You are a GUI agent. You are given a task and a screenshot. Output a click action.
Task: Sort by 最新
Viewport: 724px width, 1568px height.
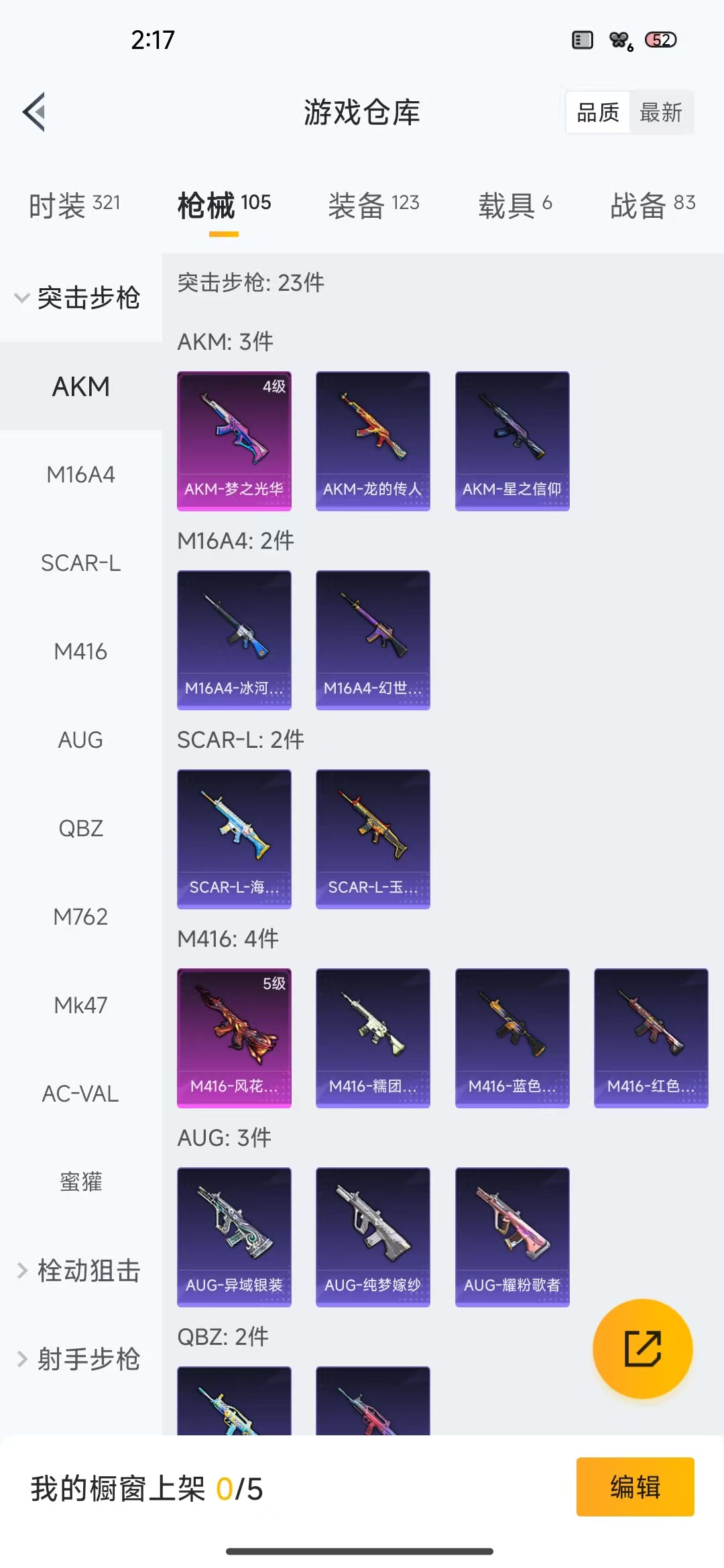(x=661, y=112)
